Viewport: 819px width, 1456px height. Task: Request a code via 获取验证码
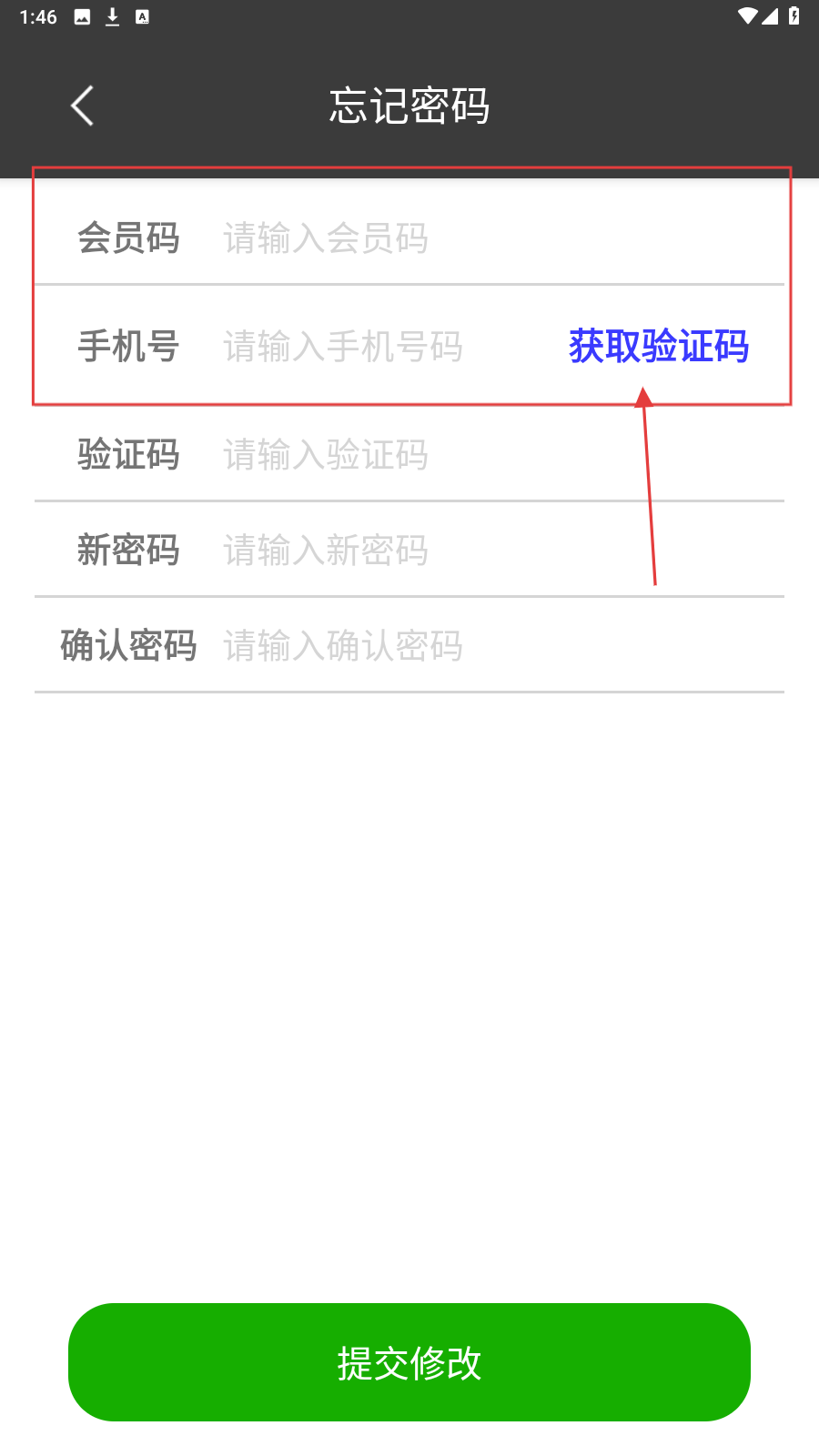click(659, 347)
